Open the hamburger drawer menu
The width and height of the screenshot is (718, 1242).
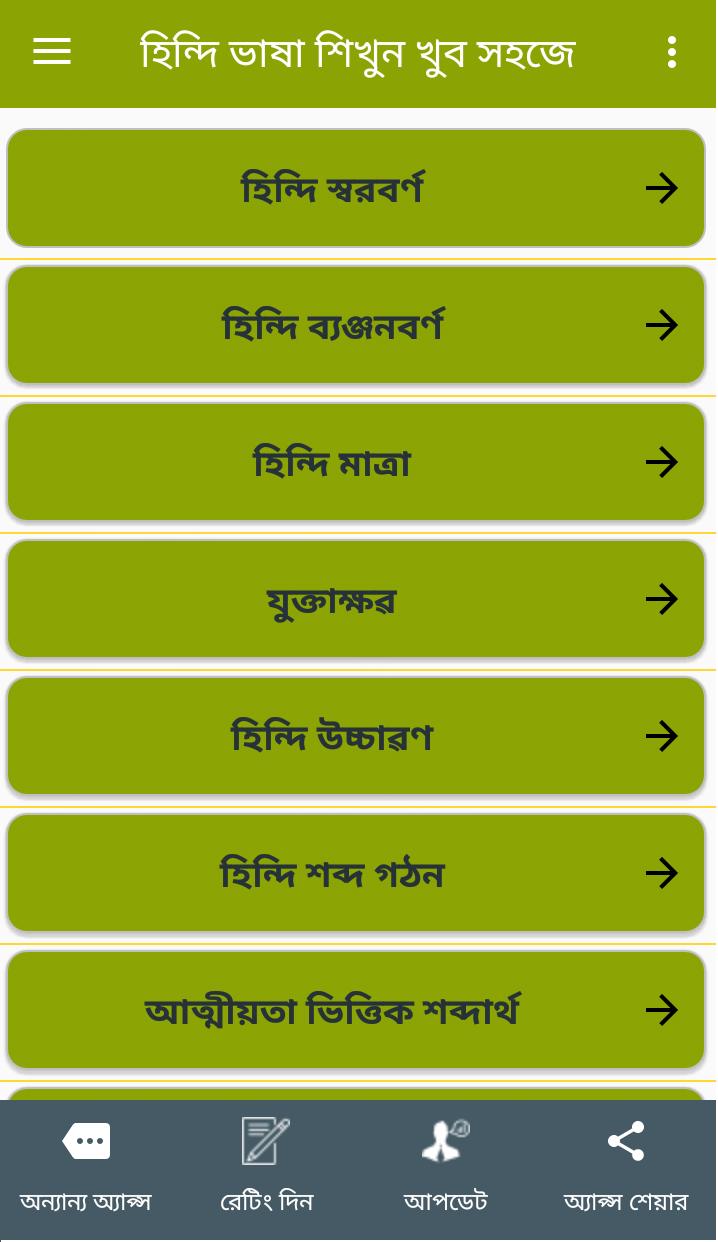(52, 52)
